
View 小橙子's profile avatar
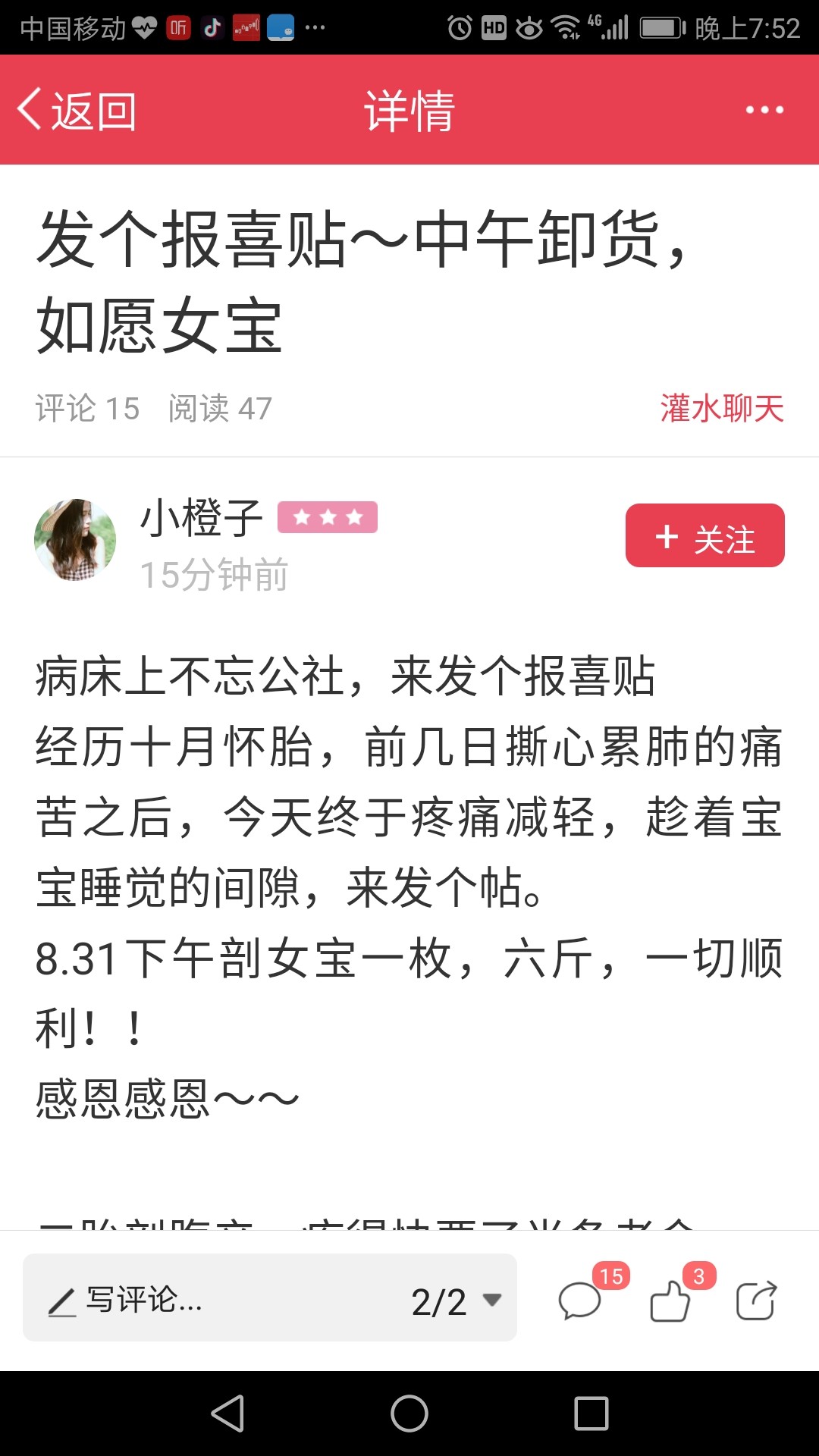coord(75,540)
